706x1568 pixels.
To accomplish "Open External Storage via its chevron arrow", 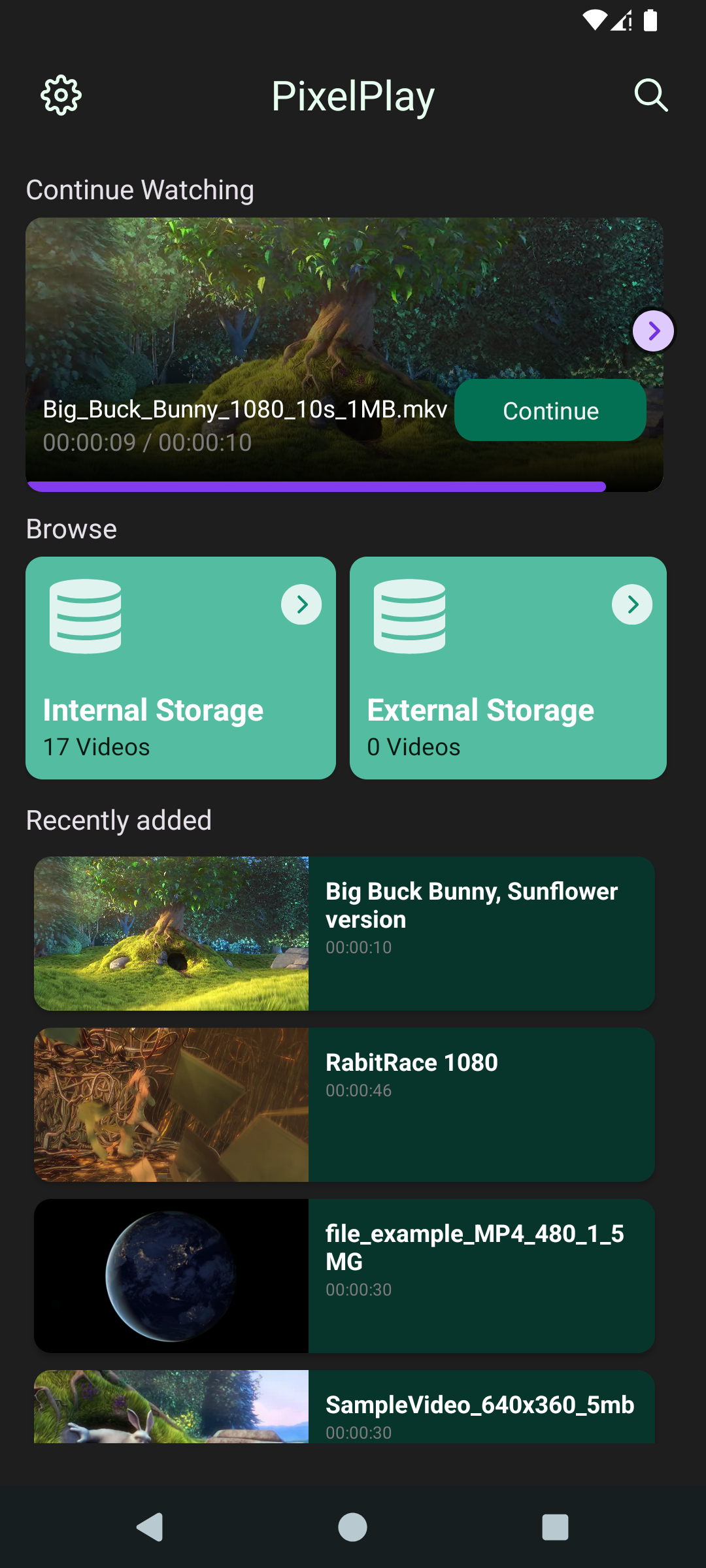I will tap(631, 604).
